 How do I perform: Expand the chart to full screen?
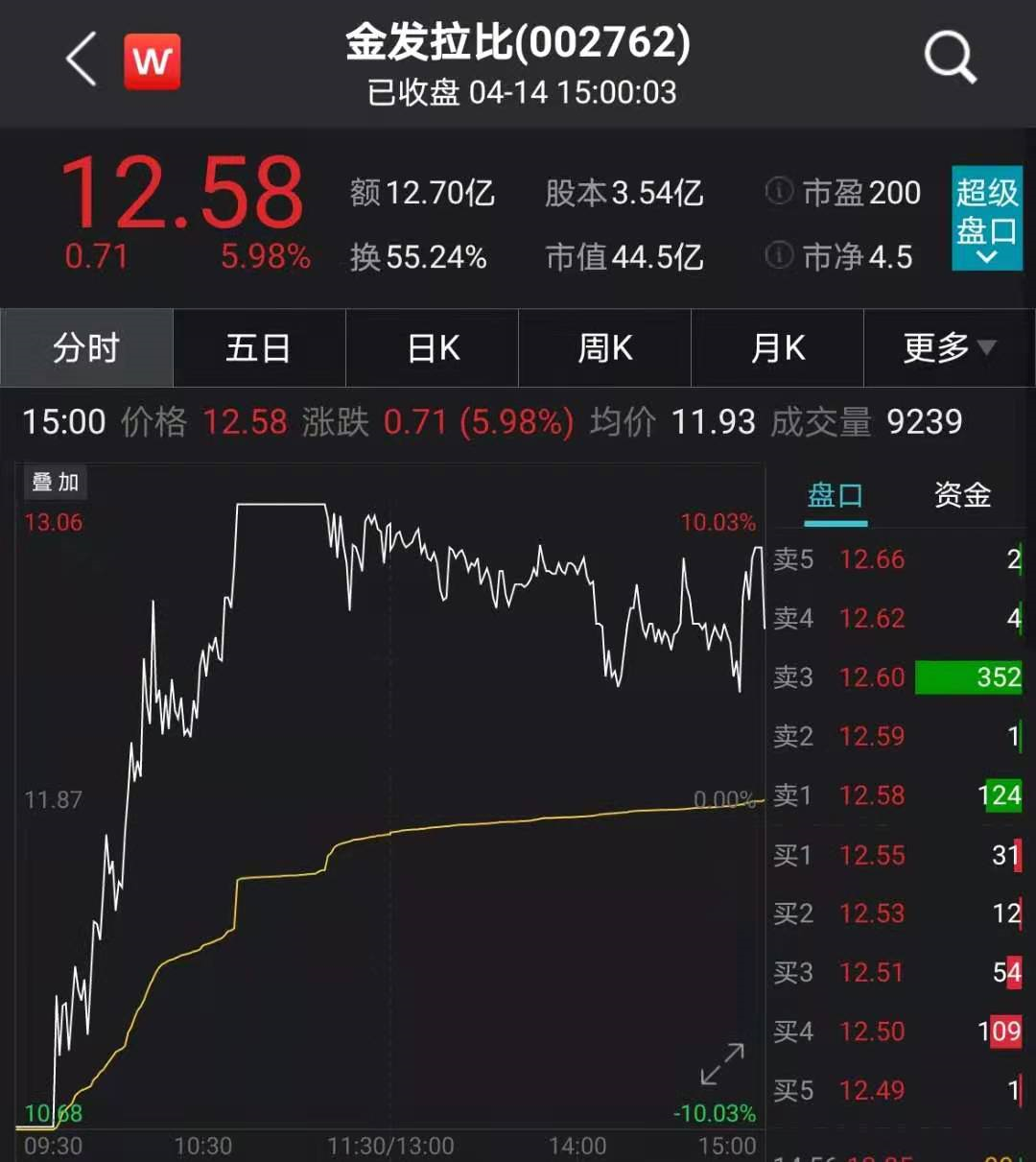pyautogui.click(x=722, y=1064)
